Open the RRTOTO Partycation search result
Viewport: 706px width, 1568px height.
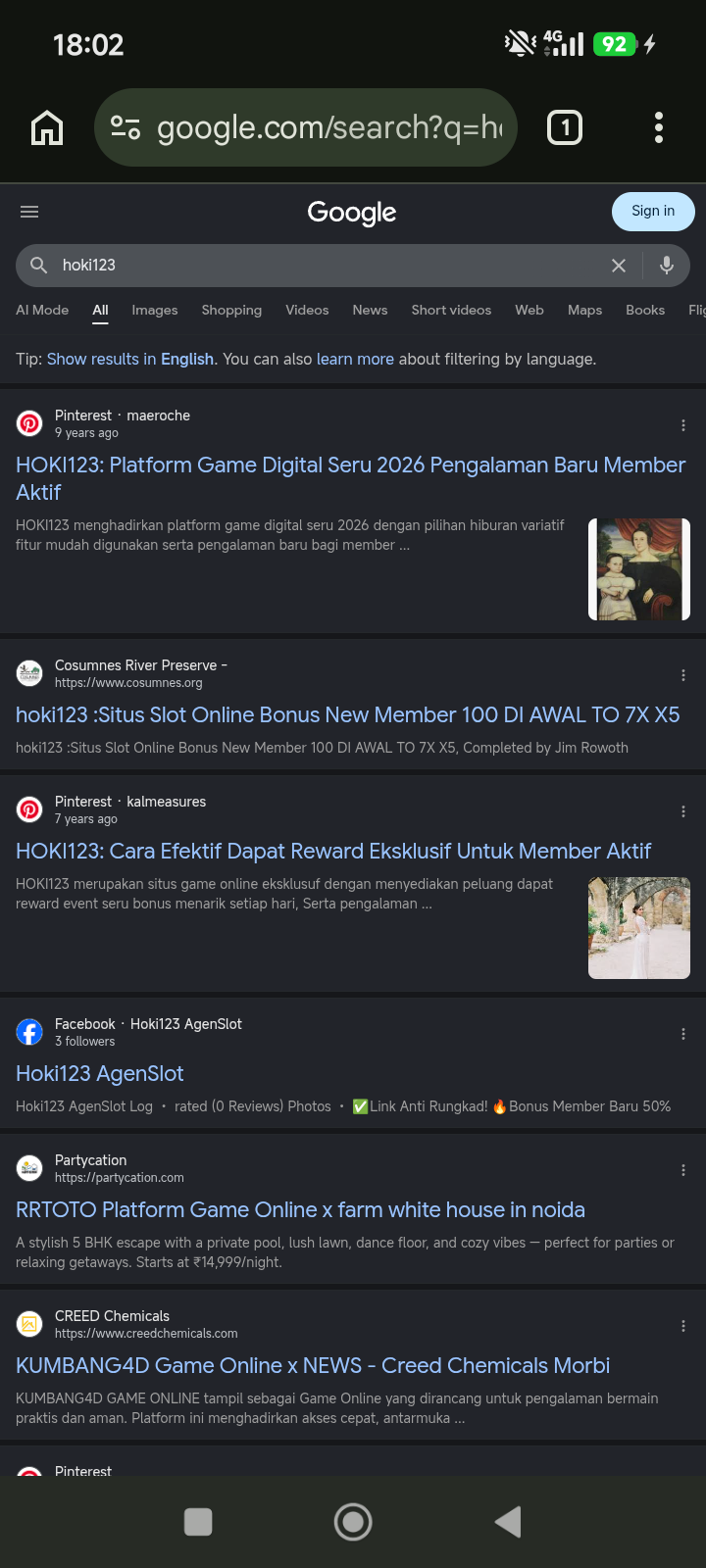pos(300,1209)
